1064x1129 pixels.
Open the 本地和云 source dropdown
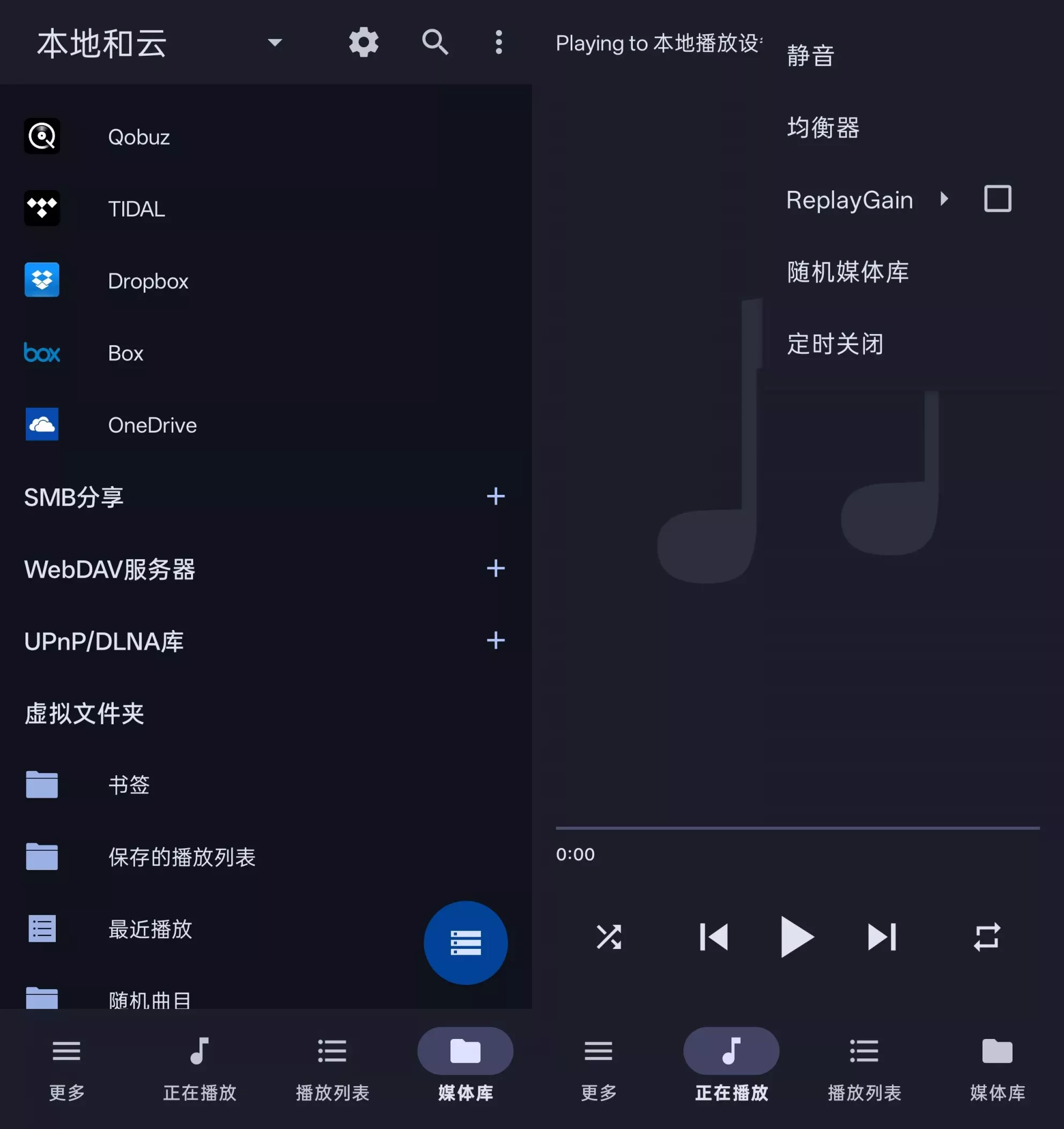[275, 42]
